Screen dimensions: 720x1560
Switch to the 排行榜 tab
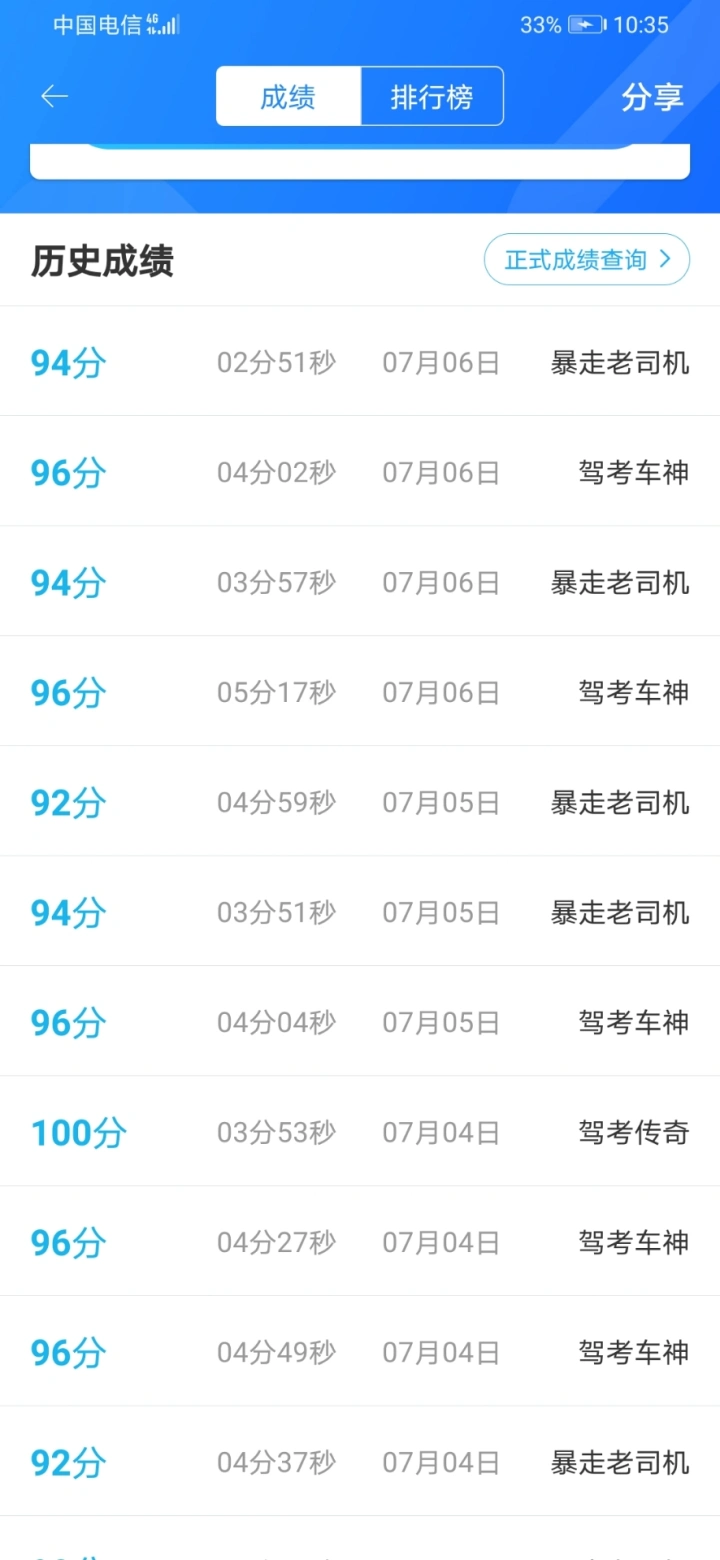click(x=432, y=96)
